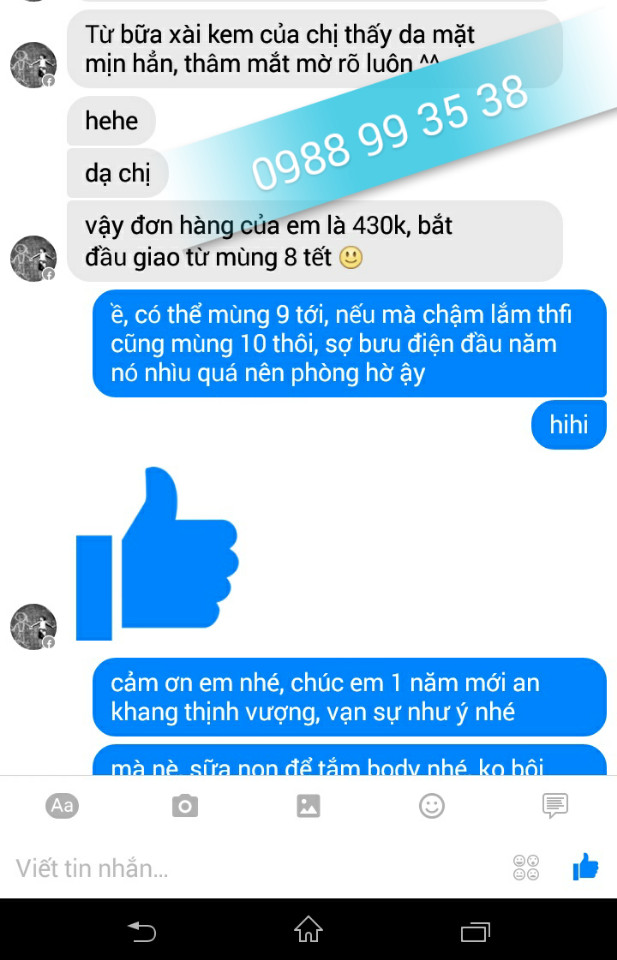Send a thumbs-up like
The height and width of the screenshot is (960, 617).
[x=585, y=867]
